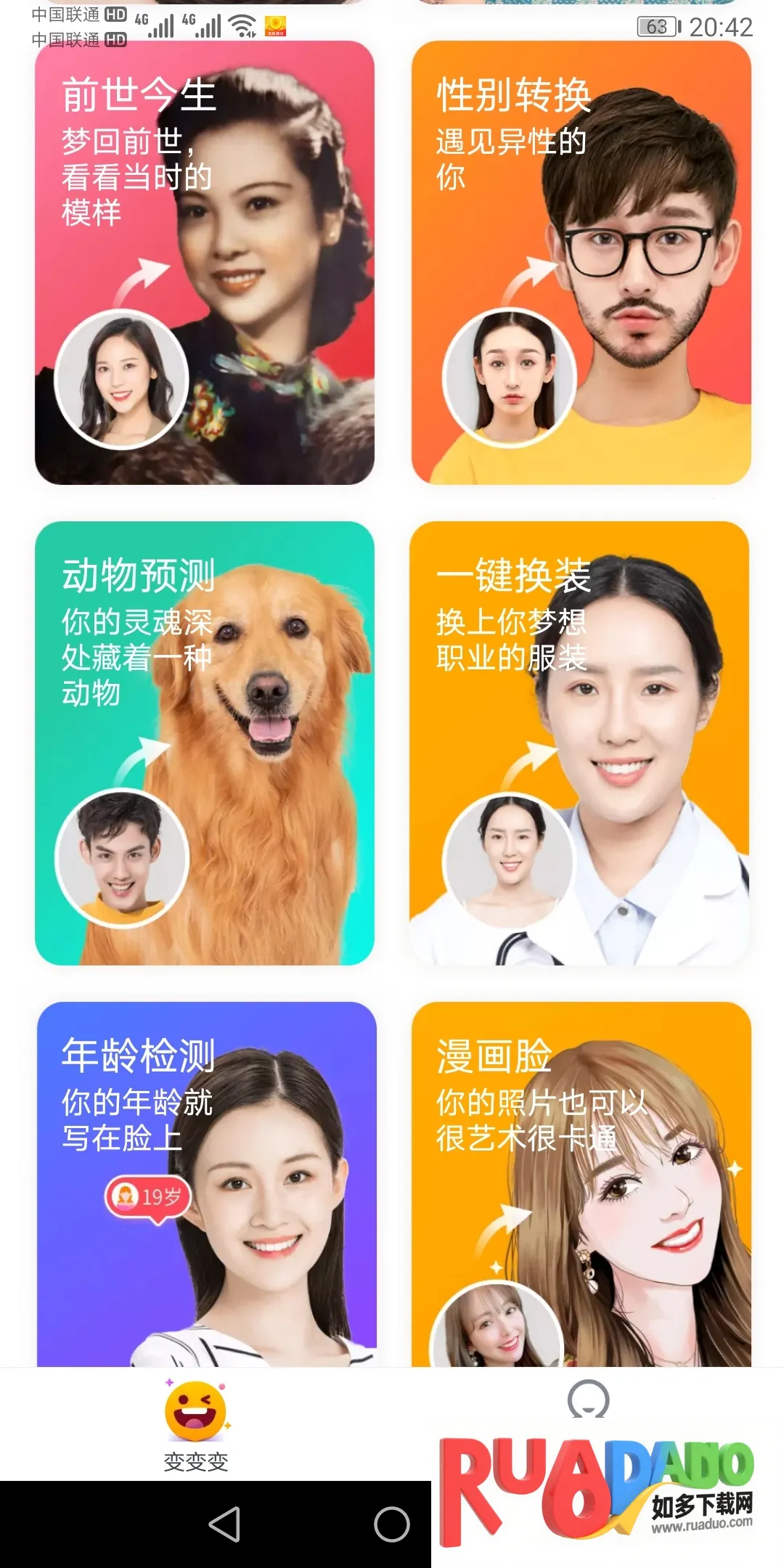Screen dimensions: 784x1568
Task: Try the 年龄检测 age detection card
Action: click(x=207, y=1183)
